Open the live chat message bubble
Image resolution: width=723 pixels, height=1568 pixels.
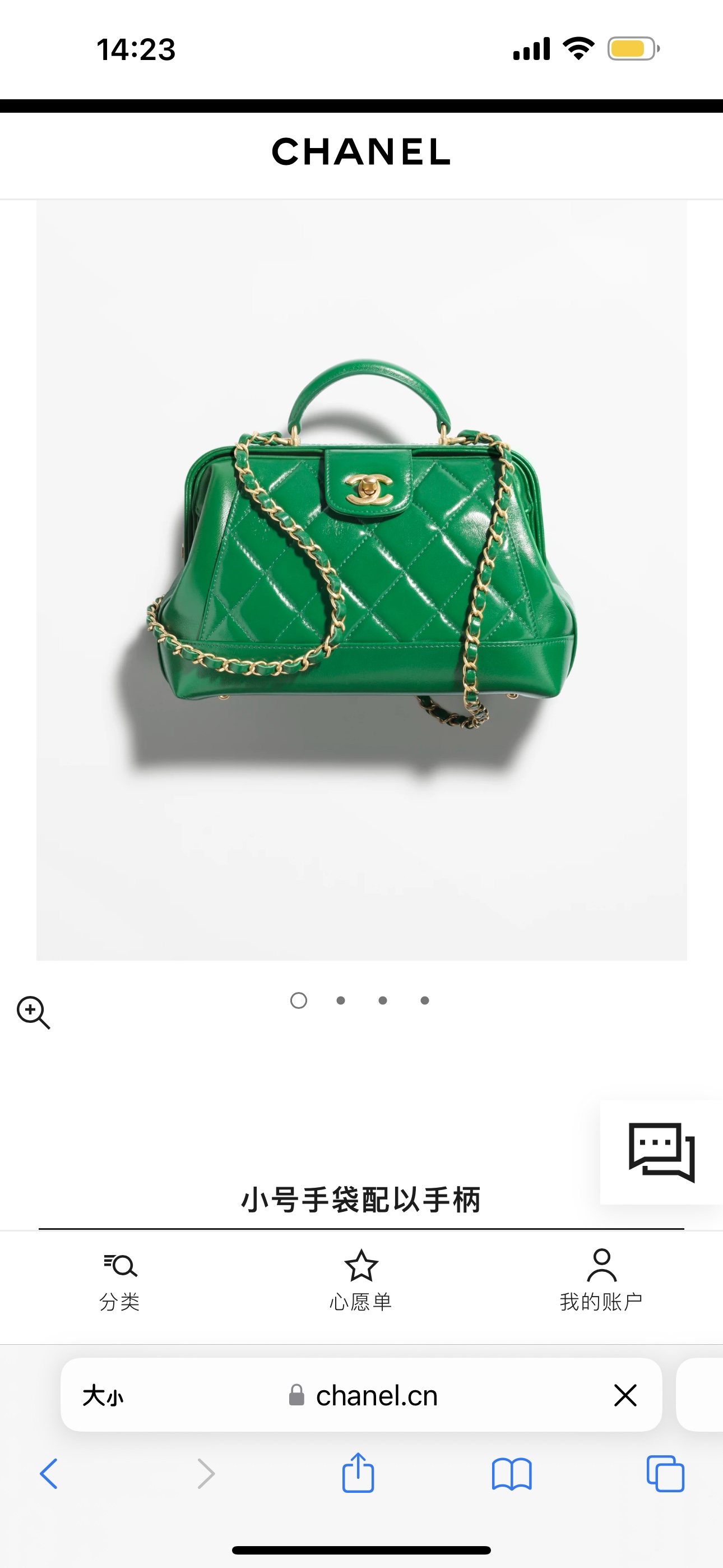661,1152
